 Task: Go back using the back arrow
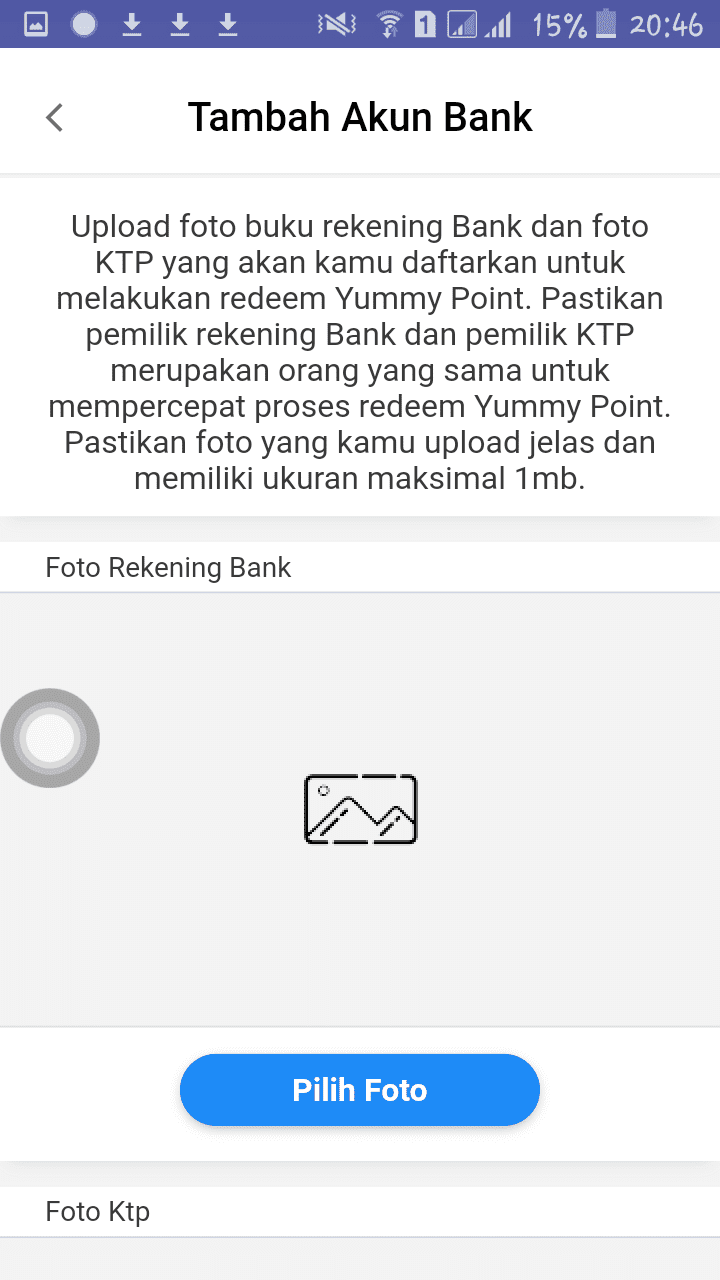(x=53, y=116)
